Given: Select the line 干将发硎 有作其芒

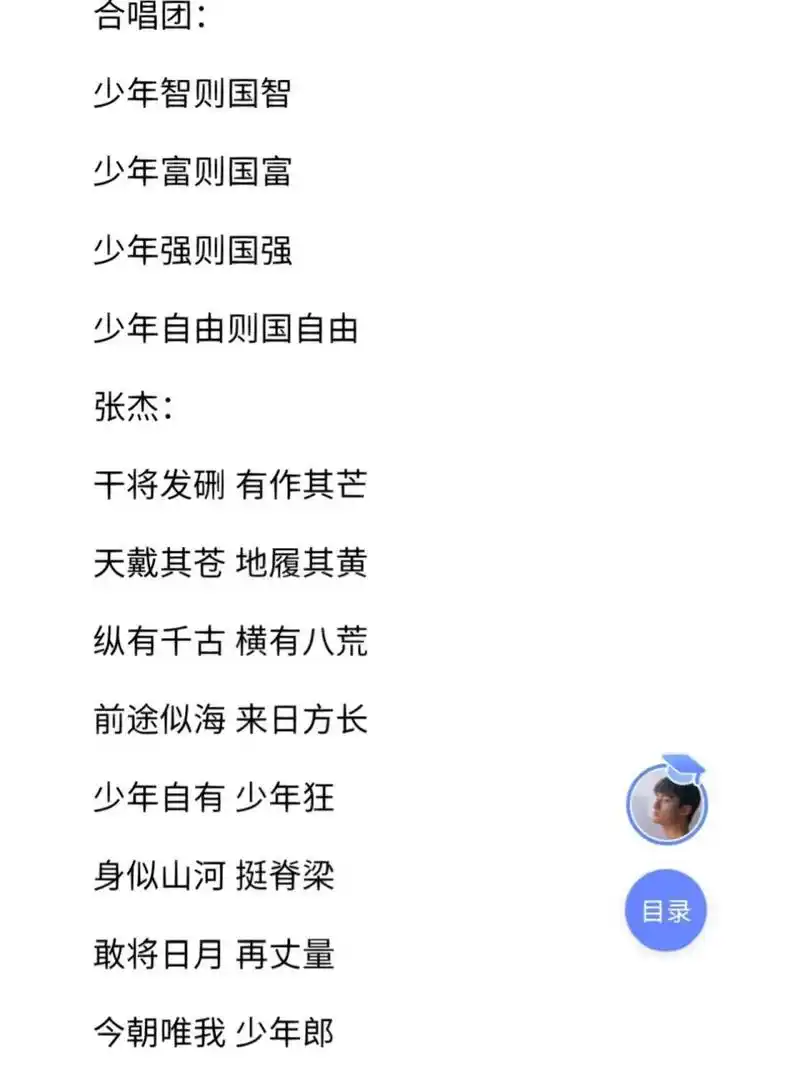Looking at the screenshot, I should coord(230,486).
